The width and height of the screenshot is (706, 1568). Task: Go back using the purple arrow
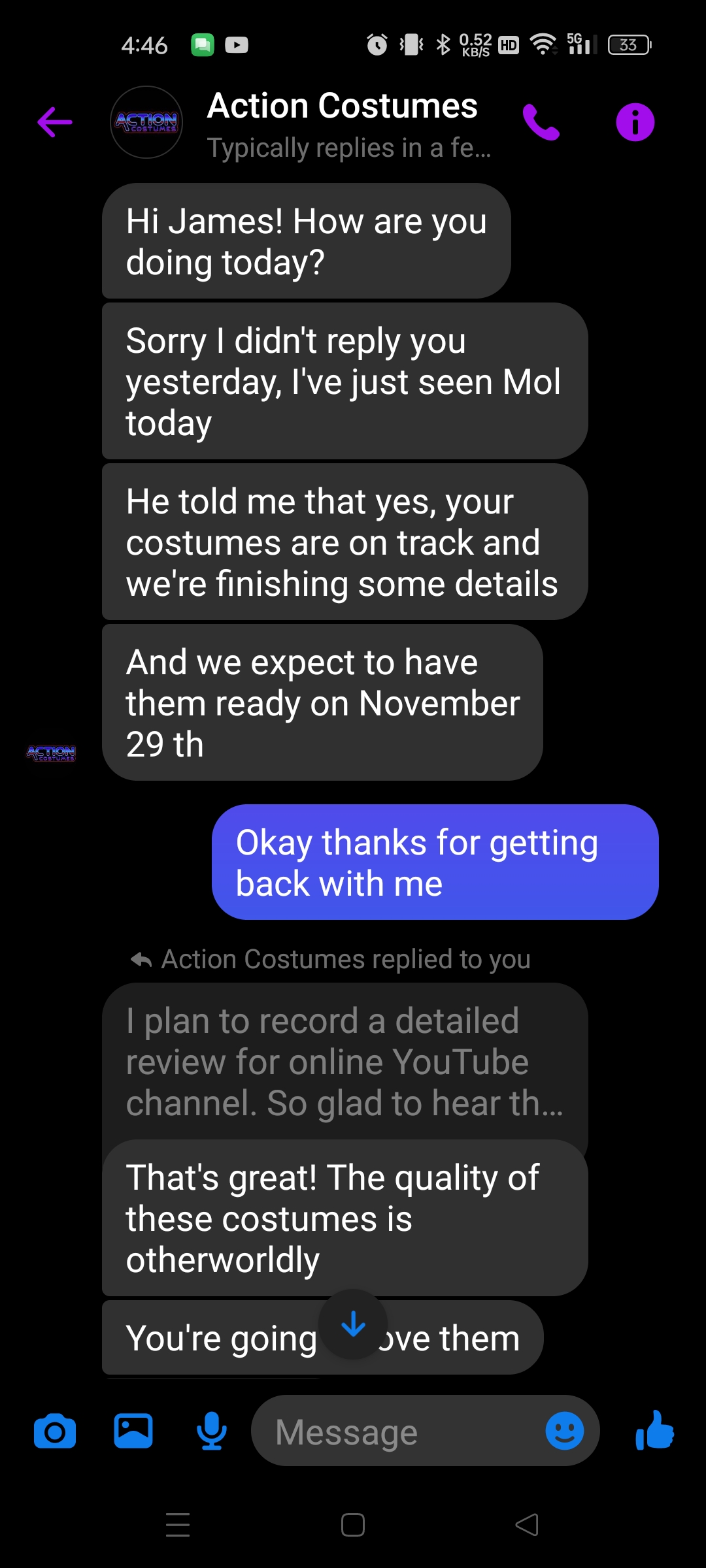55,122
